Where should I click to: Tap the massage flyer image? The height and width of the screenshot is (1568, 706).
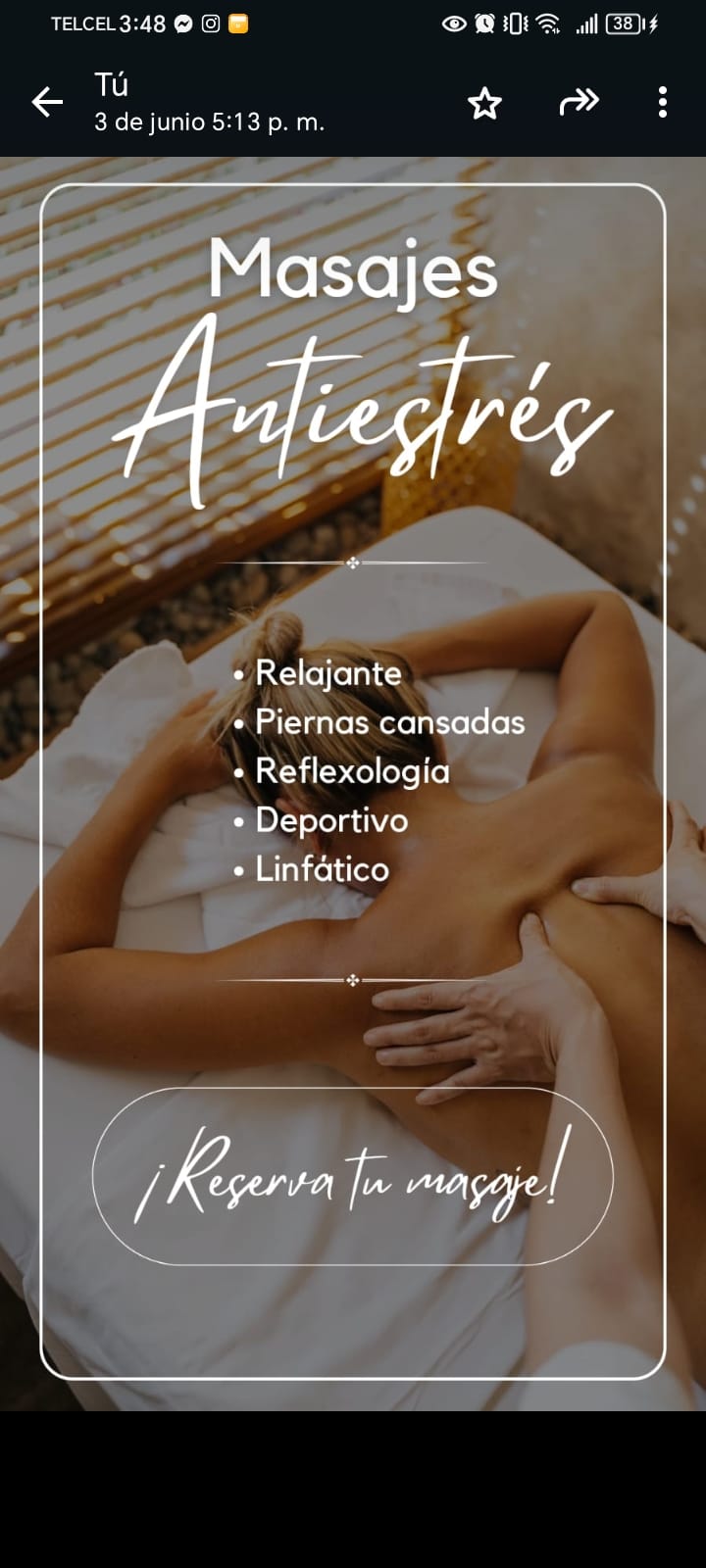353,784
